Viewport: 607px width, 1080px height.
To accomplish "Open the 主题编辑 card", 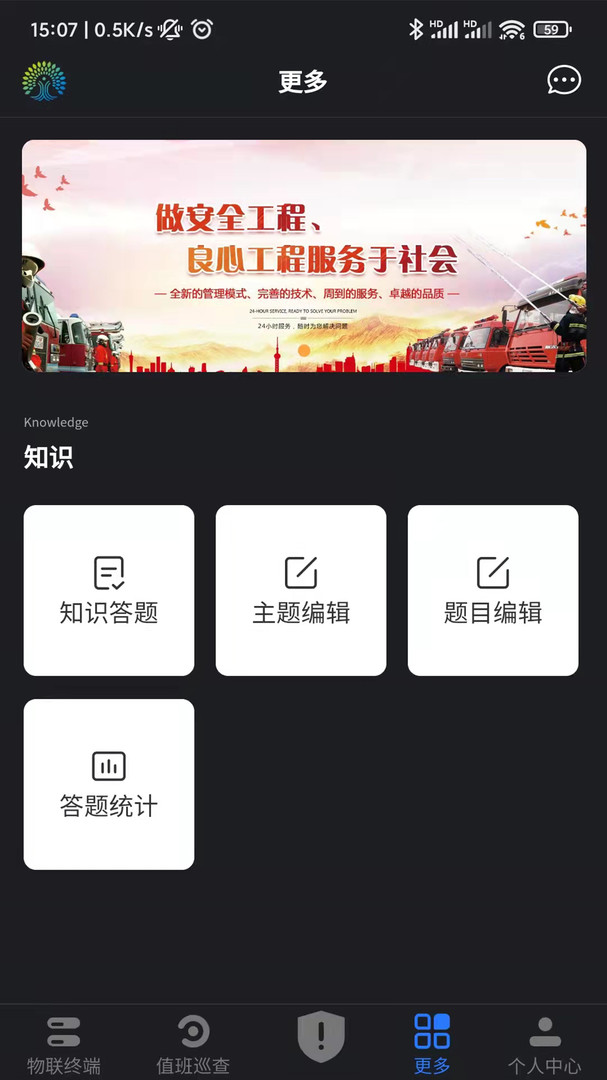I will pyautogui.click(x=301, y=590).
